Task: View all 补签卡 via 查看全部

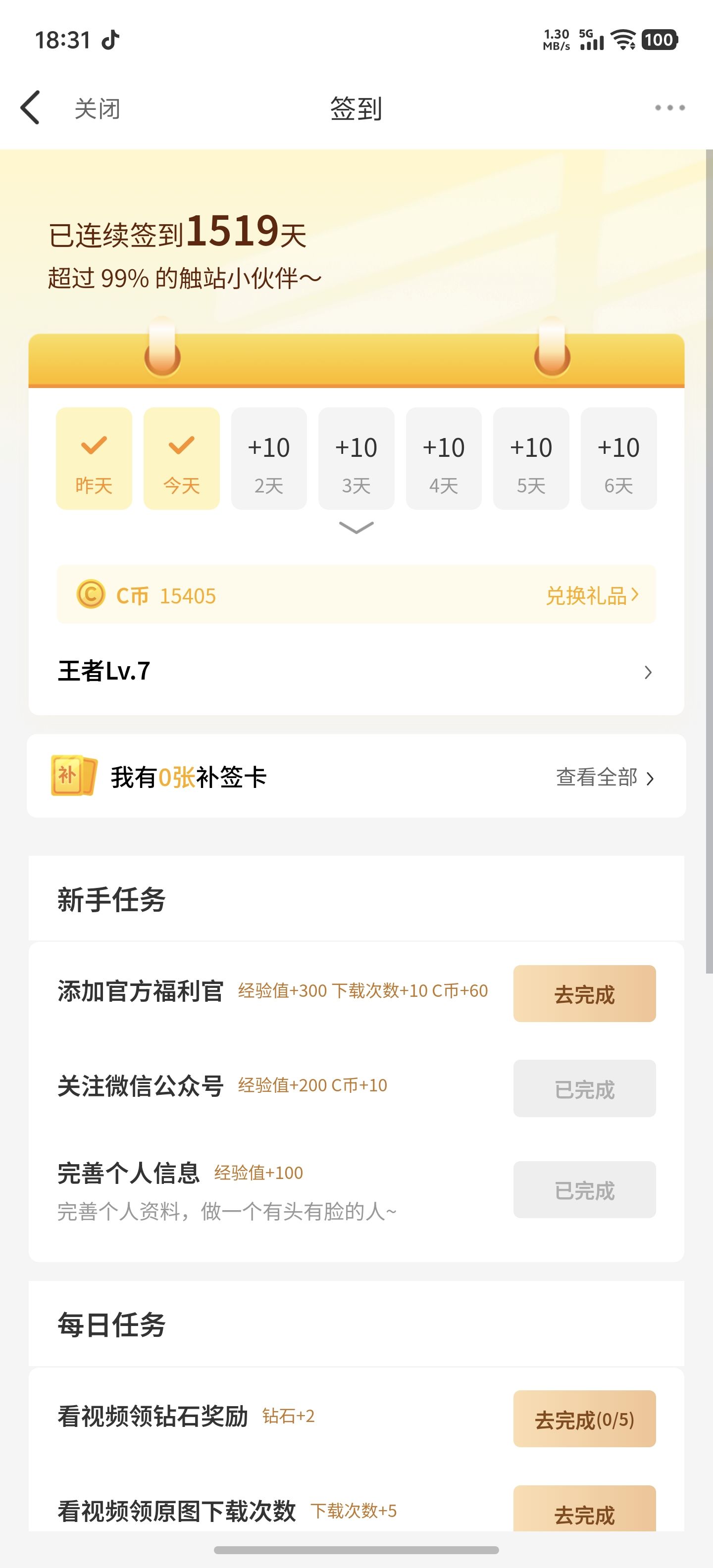Action: point(604,777)
